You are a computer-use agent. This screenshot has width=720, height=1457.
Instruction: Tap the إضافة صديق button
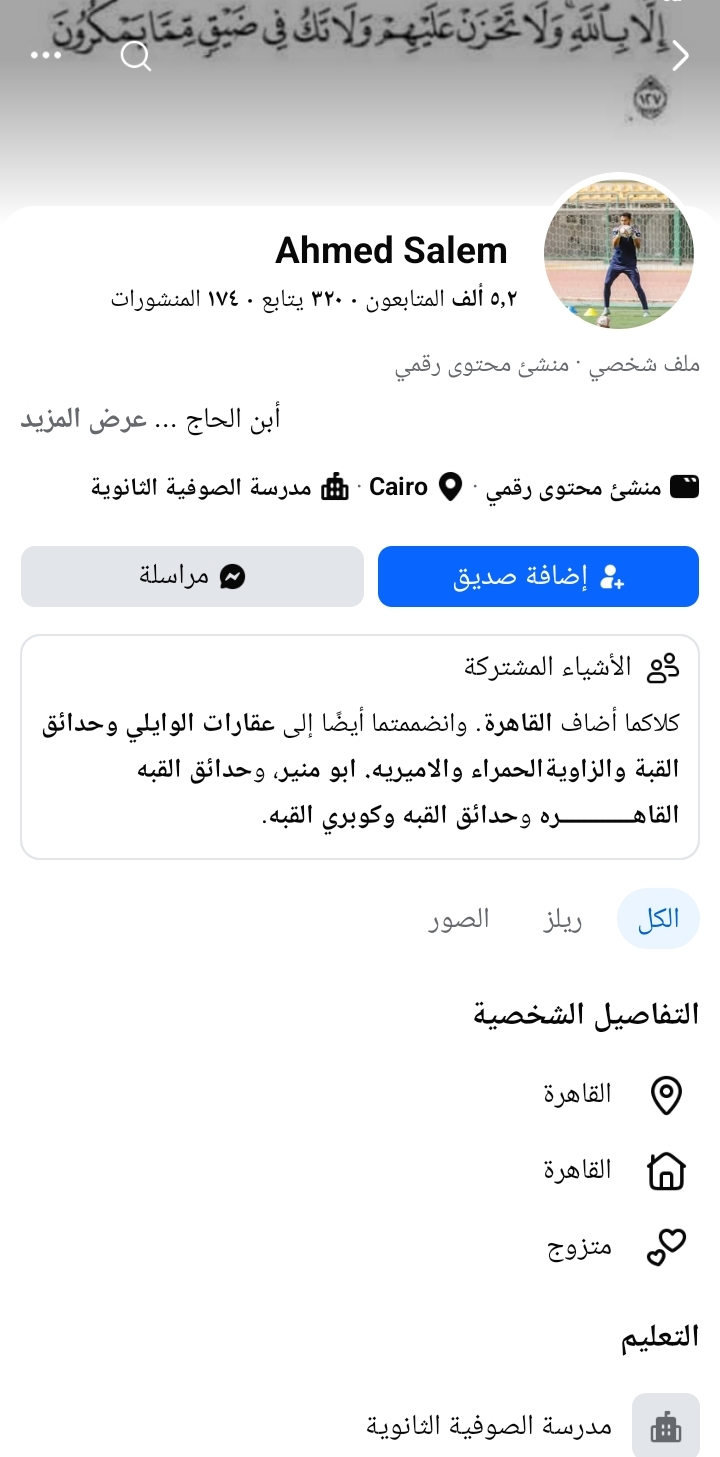click(538, 576)
